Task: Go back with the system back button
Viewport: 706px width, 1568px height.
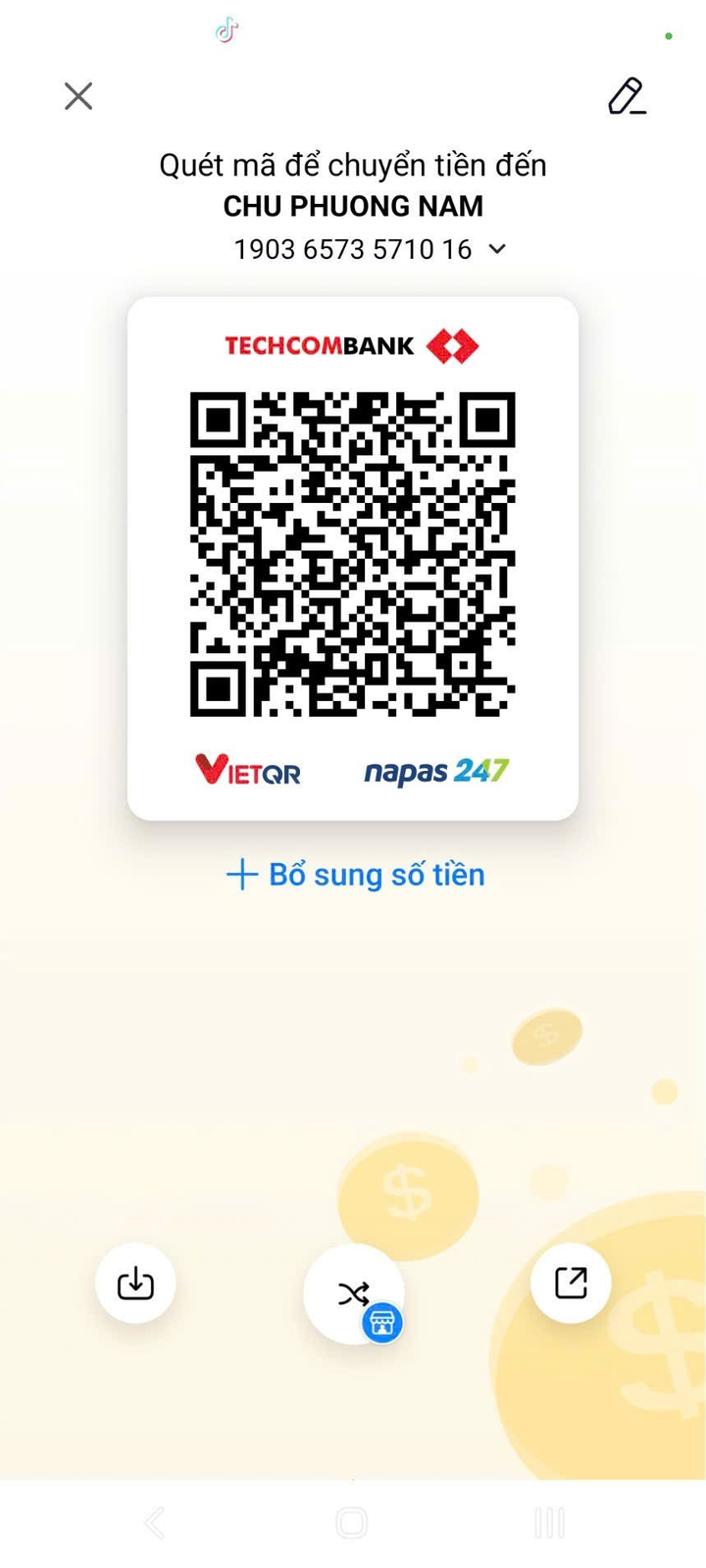Action: [155, 1523]
